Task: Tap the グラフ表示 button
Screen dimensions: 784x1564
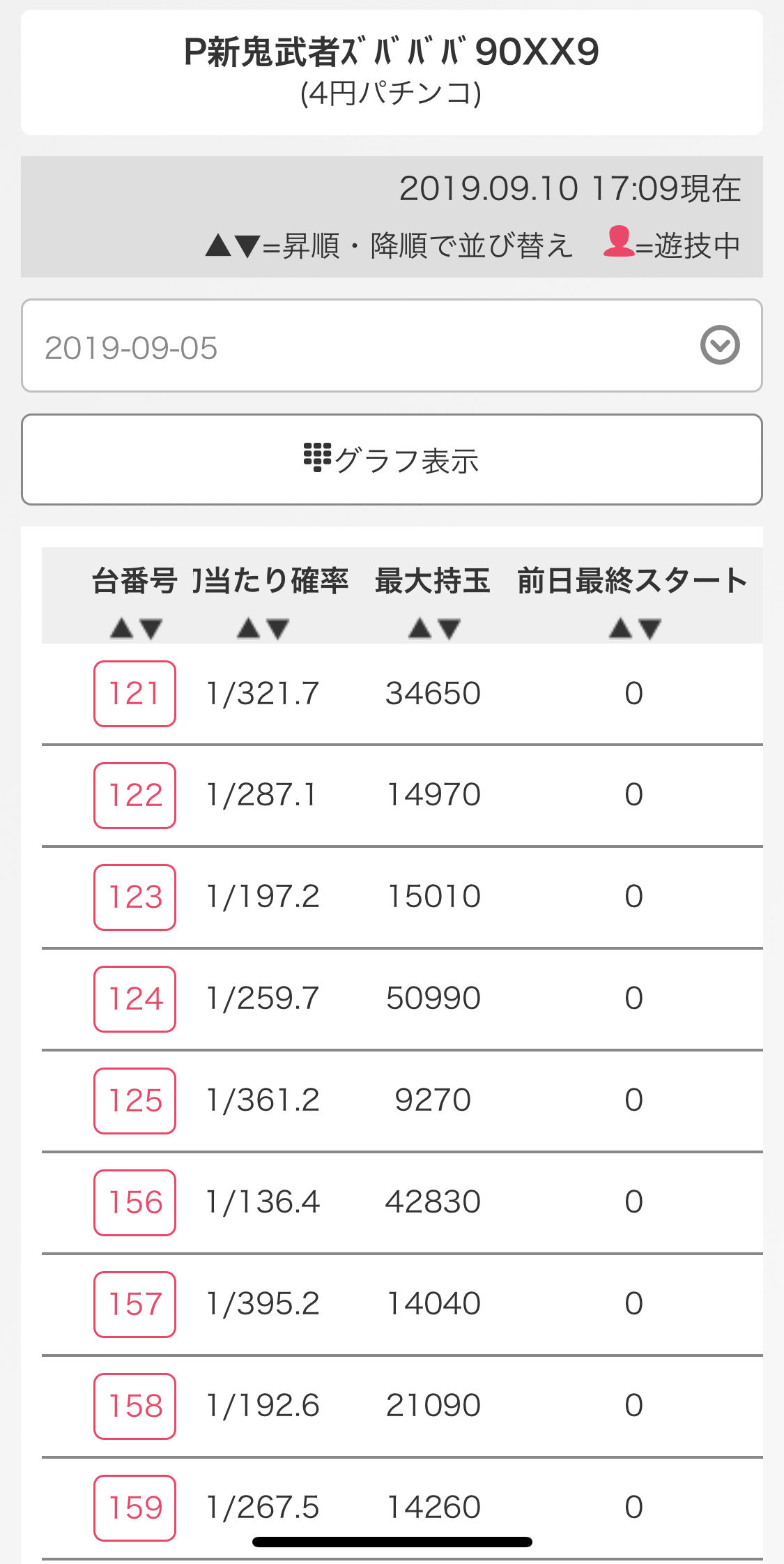Action: point(392,460)
